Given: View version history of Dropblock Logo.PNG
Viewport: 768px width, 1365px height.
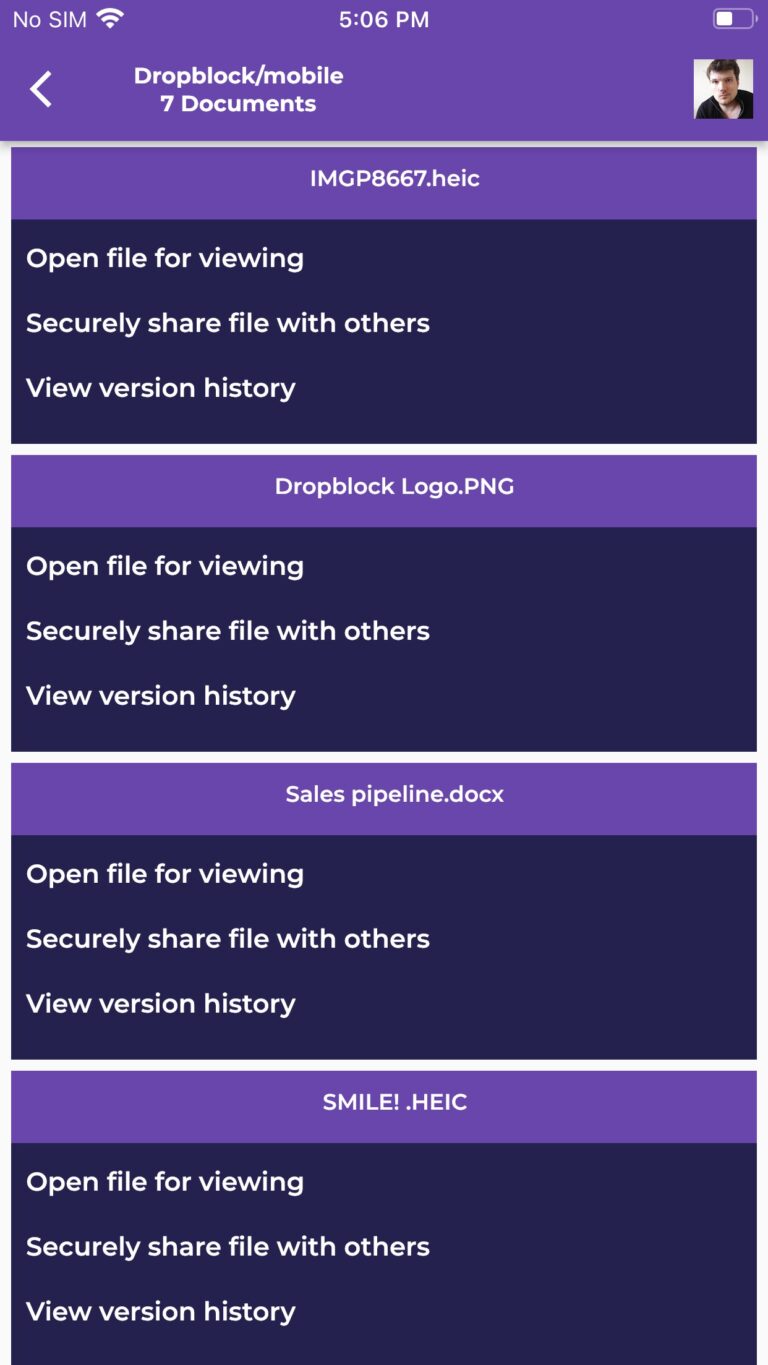Looking at the screenshot, I should (161, 696).
